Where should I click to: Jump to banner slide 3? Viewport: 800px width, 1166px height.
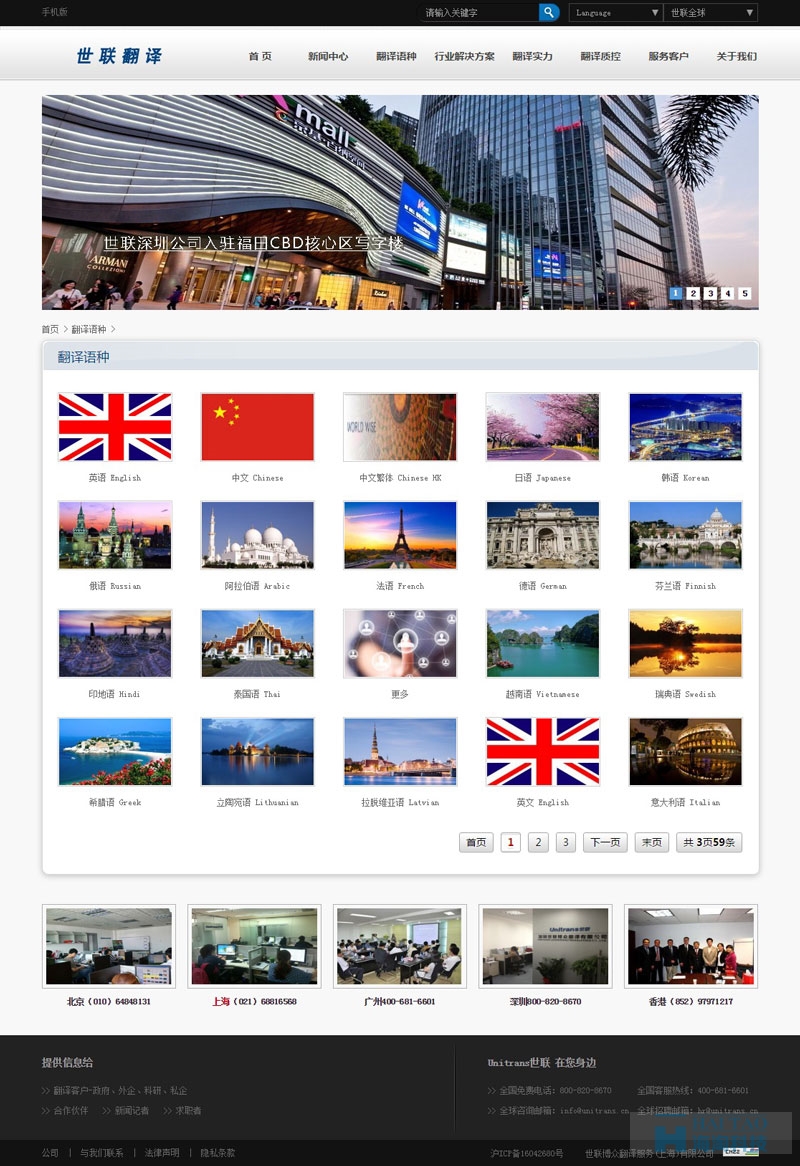click(710, 294)
